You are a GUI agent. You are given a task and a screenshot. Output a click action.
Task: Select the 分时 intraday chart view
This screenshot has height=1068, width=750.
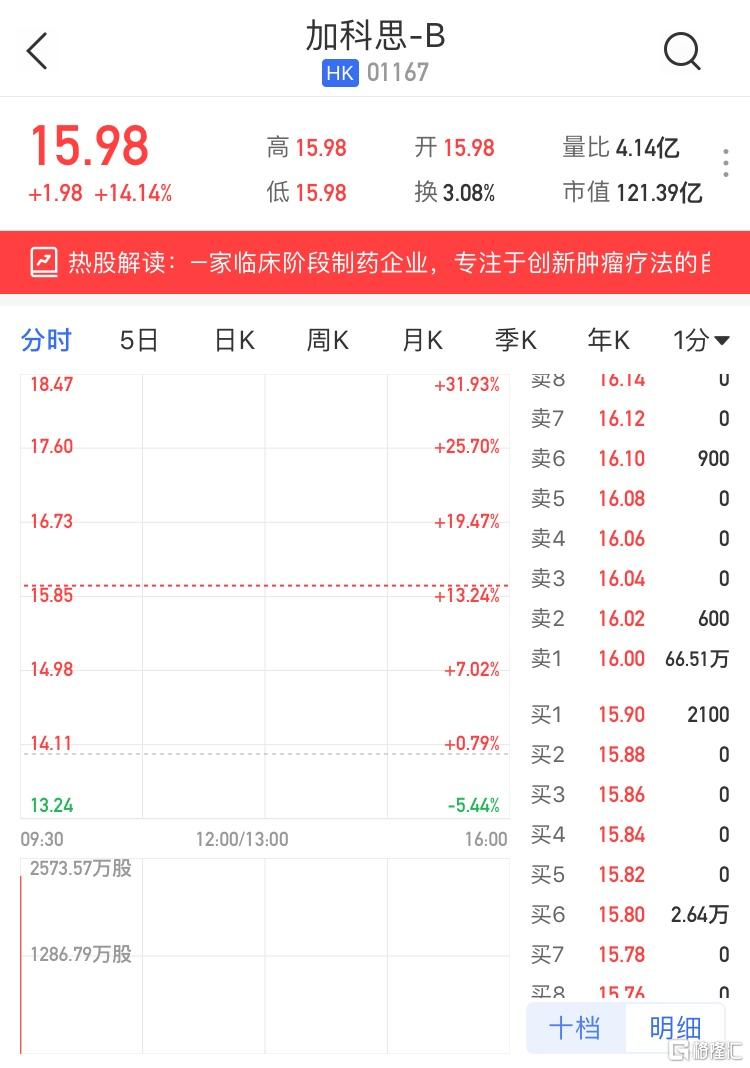[x=44, y=340]
